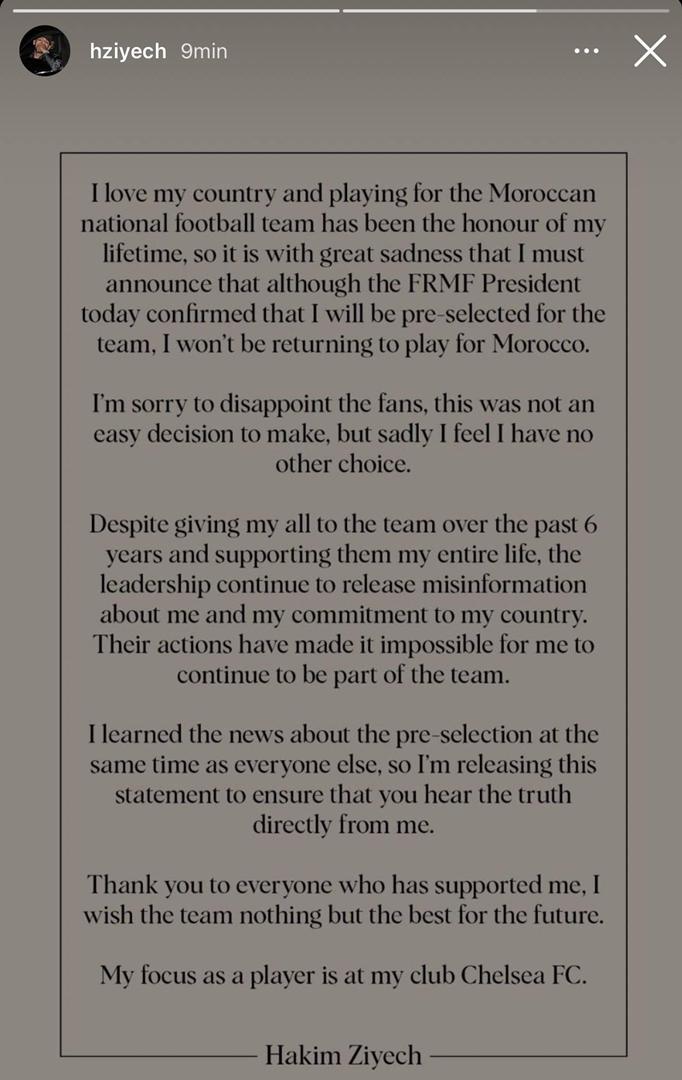Screen dimensions: 682x1080
Task: Tap the hziyech username
Action: pos(127,51)
